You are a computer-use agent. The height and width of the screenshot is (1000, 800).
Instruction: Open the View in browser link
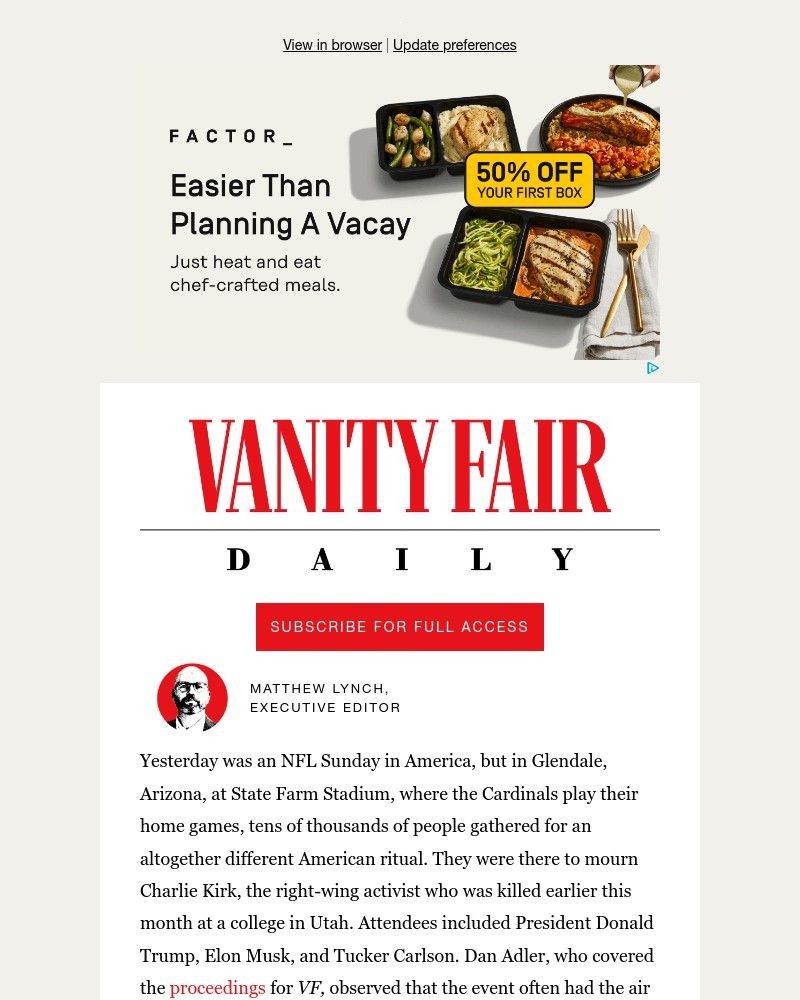coord(332,45)
